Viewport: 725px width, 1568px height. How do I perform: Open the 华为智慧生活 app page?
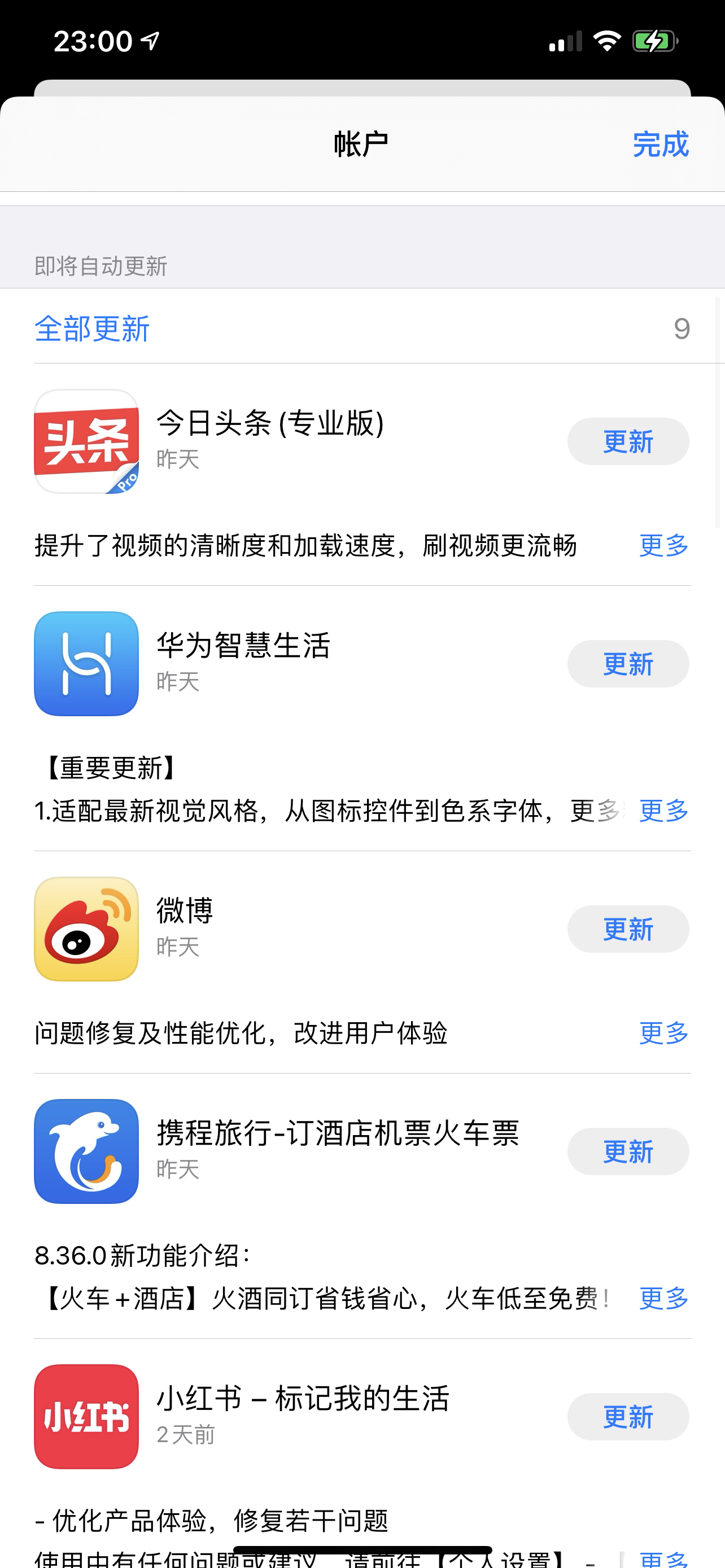pyautogui.click(x=86, y=663)
